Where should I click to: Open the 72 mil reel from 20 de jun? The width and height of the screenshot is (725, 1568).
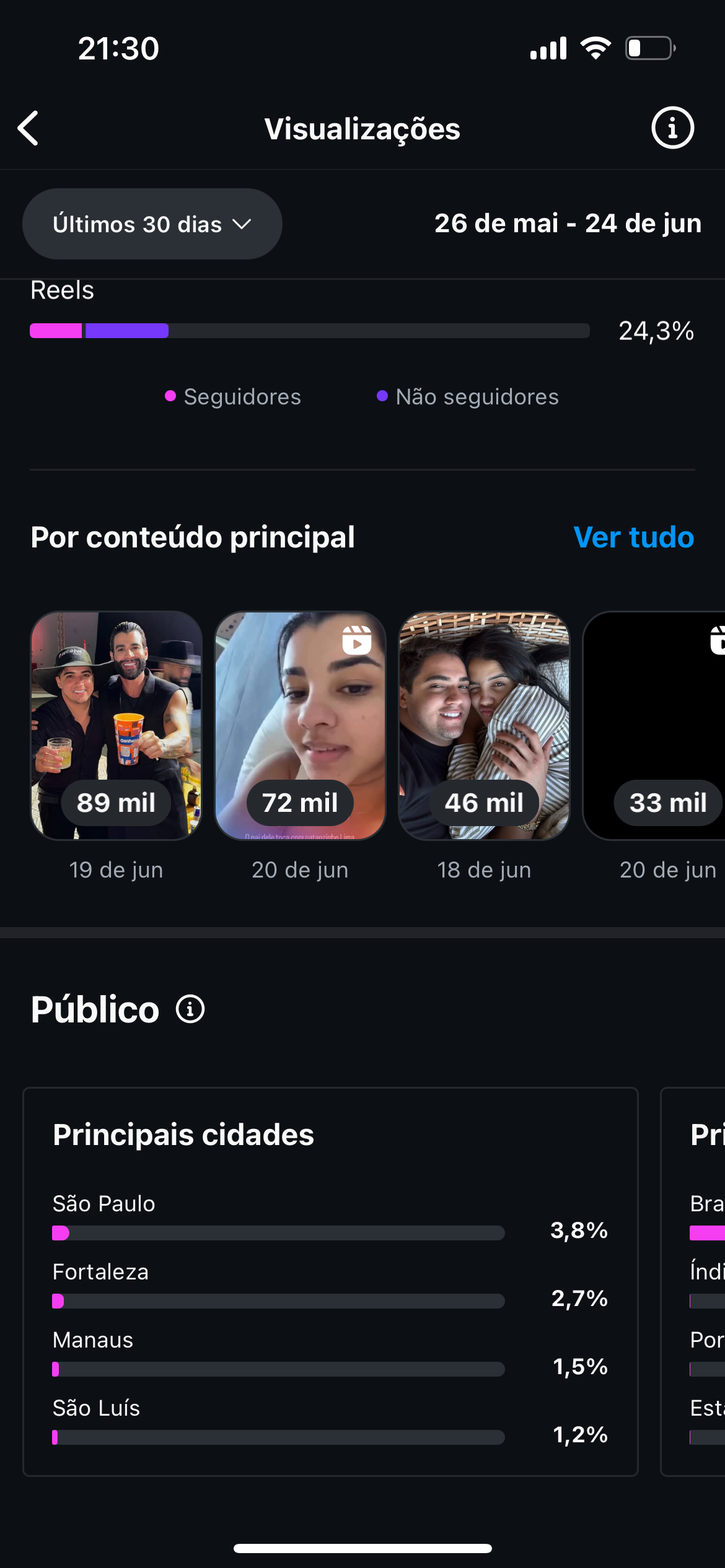301,726
